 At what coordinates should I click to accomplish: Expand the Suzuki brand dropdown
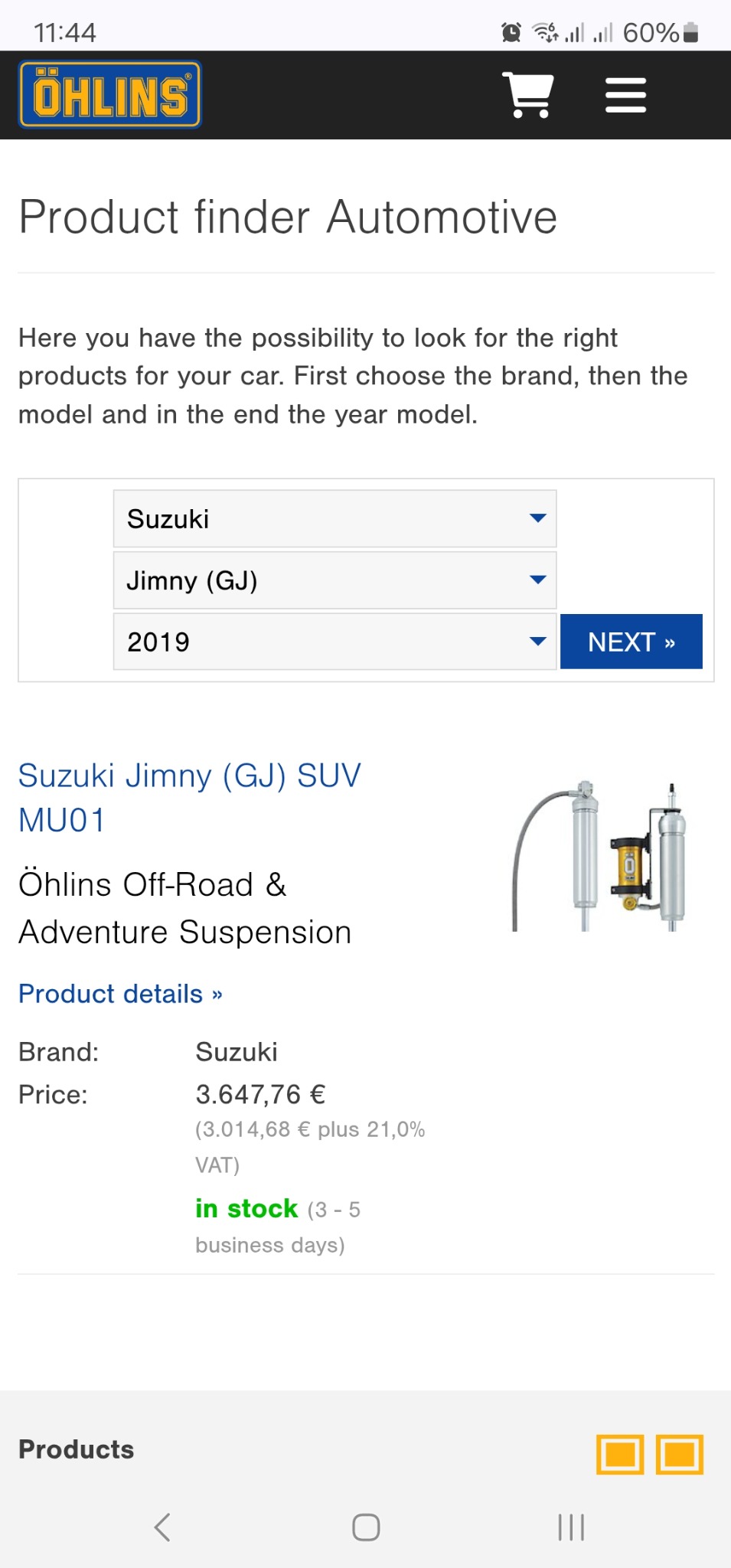point(334,519)
